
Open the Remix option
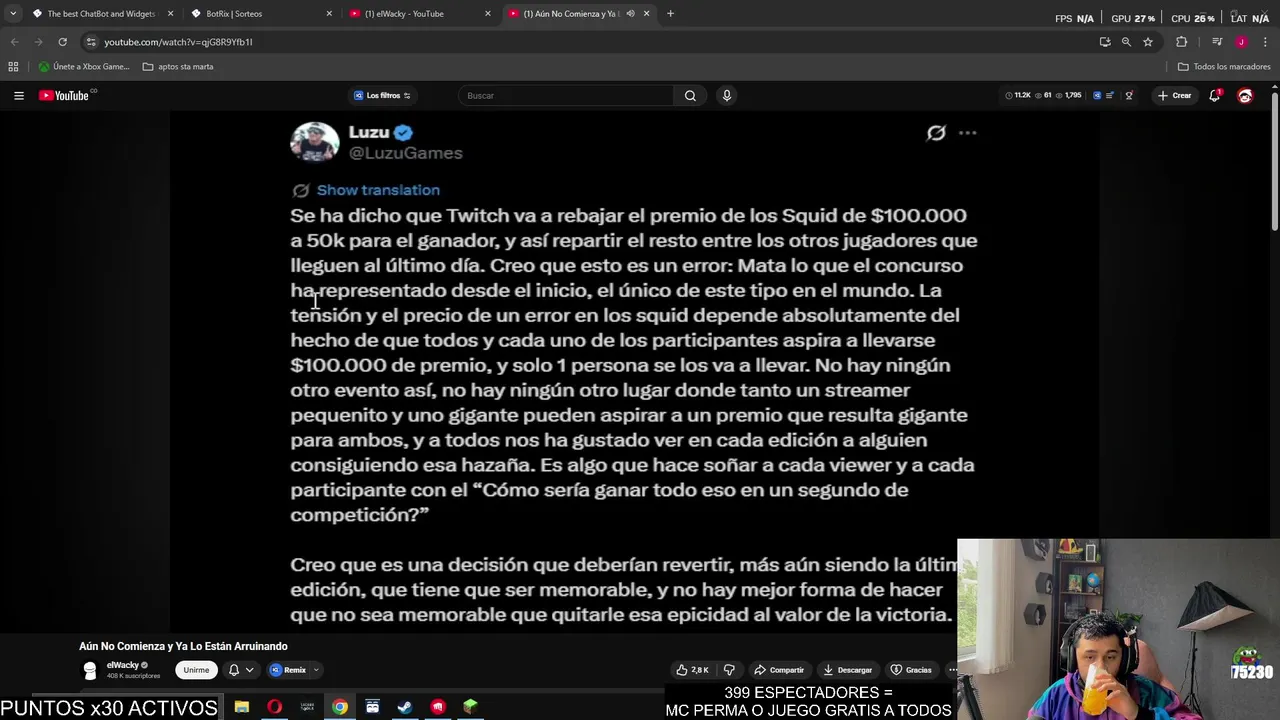(288, 670)
